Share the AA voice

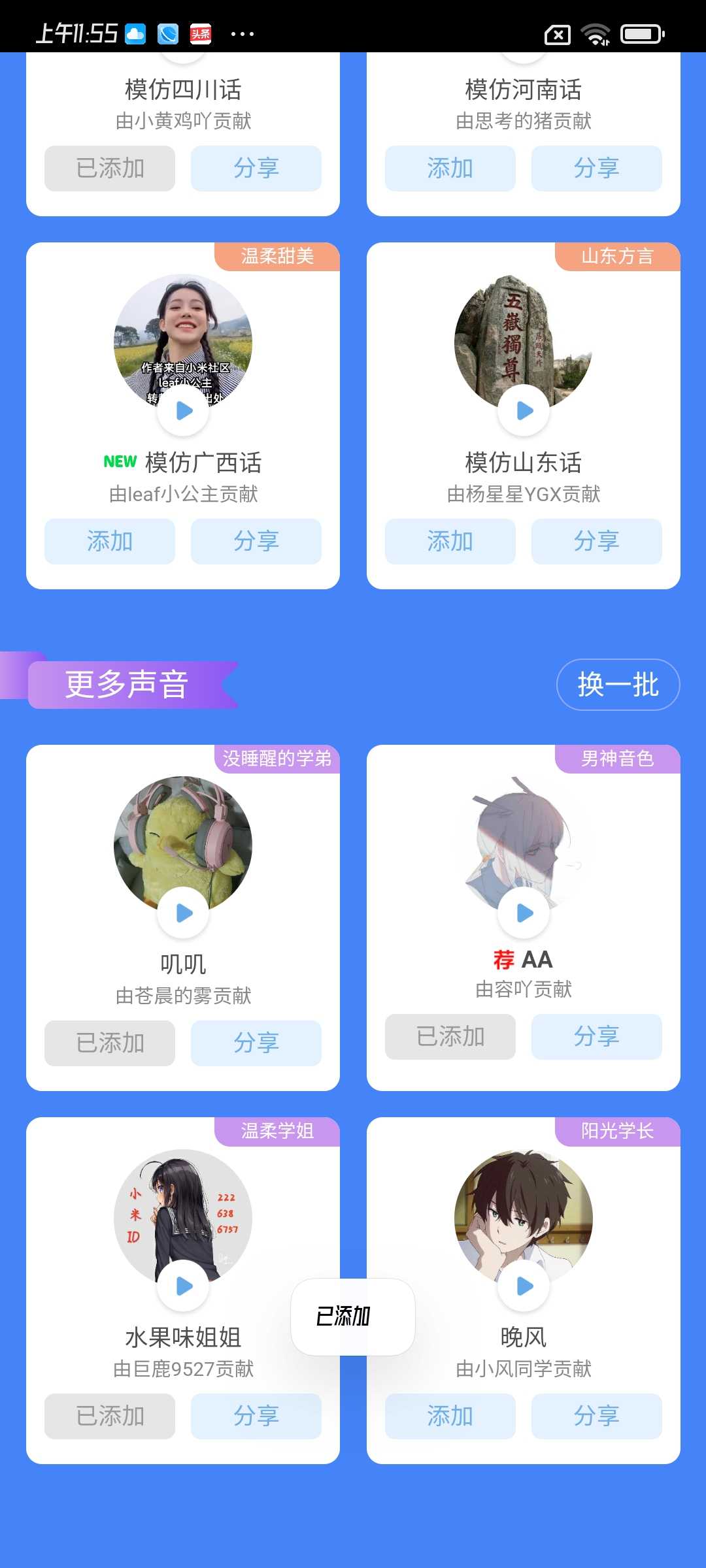(x=596, y=1037)
